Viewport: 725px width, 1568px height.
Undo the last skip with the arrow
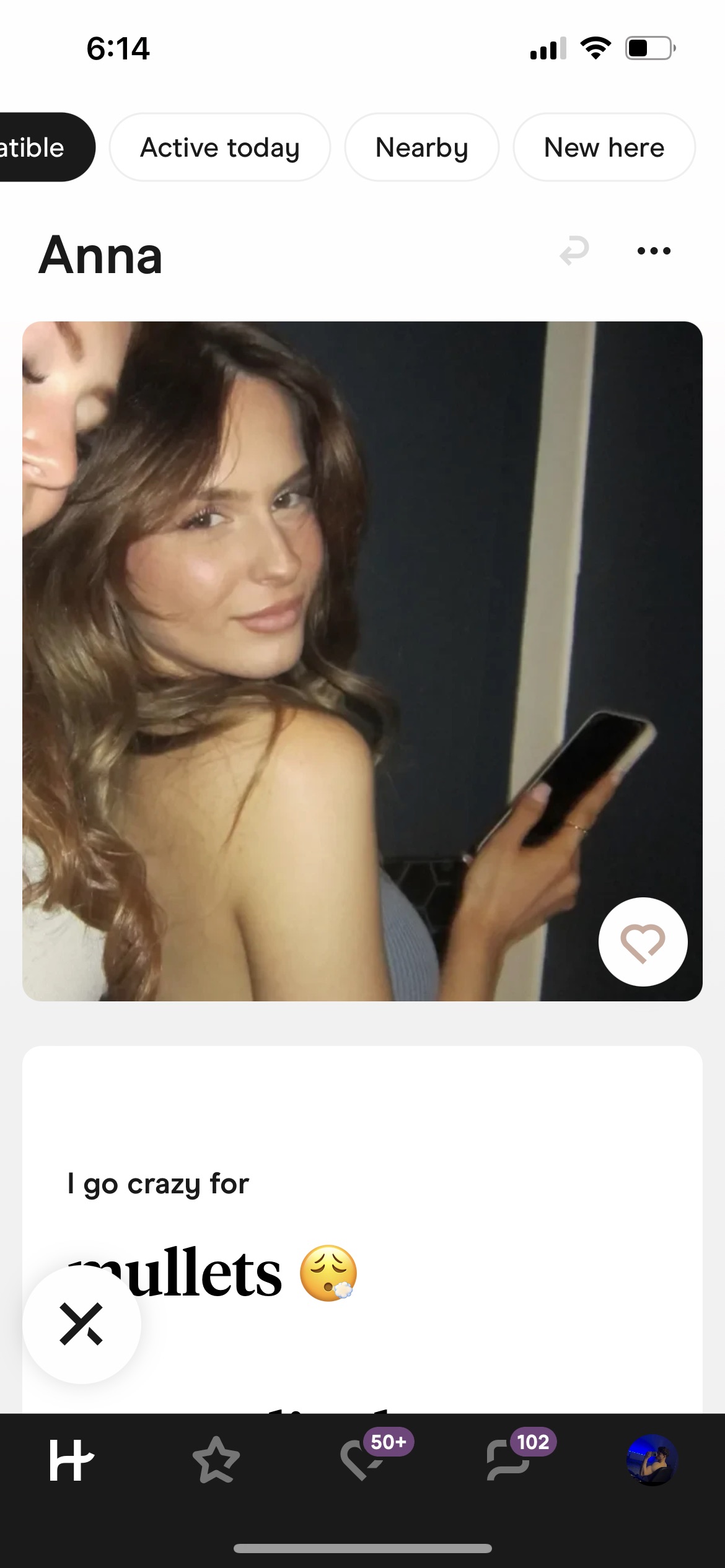(574, 251)
